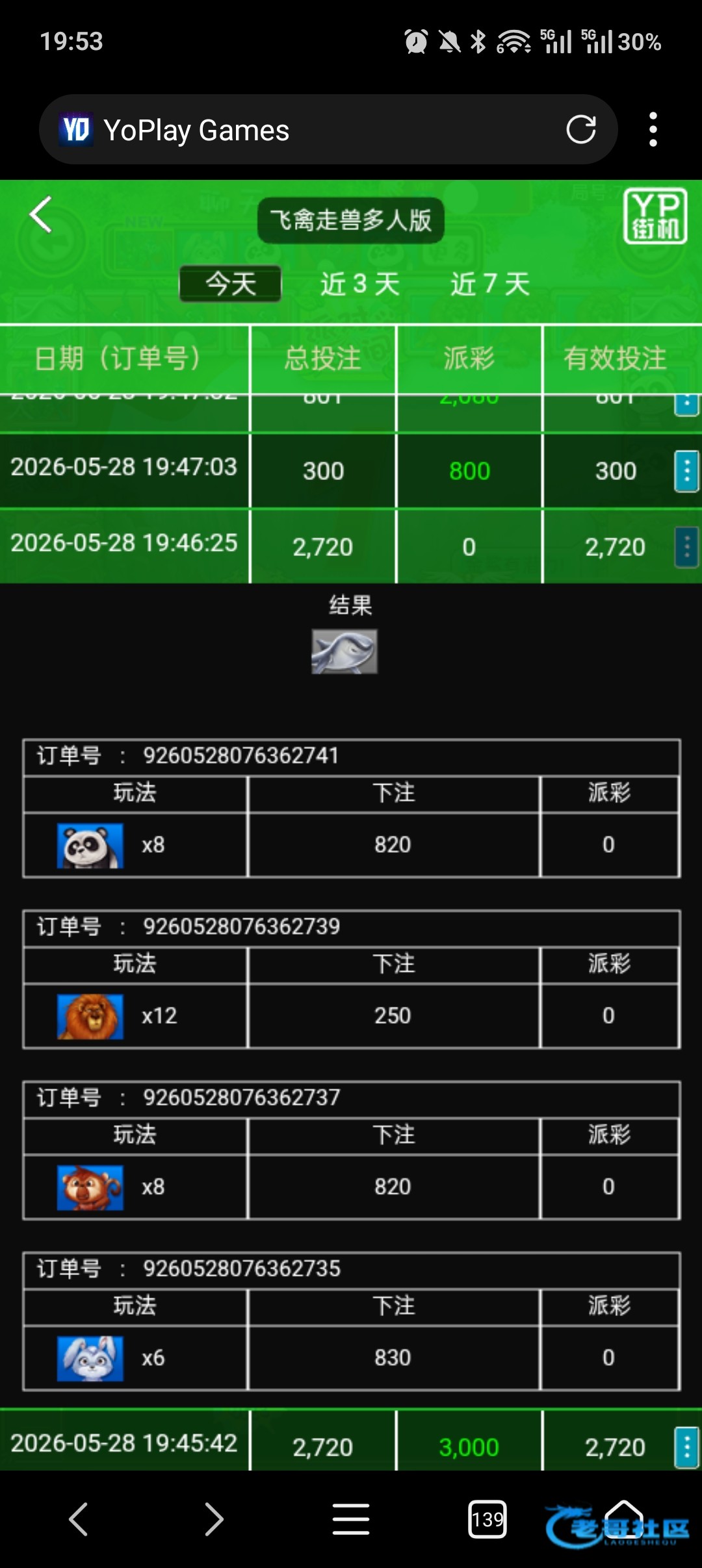Open the 139 tabs switcher
This screenshot has width=702, height=1568.
487,1519
